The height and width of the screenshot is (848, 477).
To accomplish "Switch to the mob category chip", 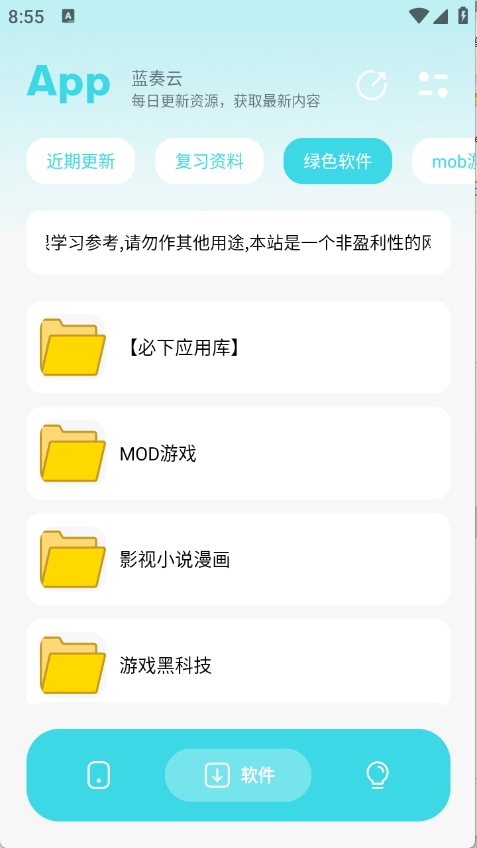I will 445,161.
